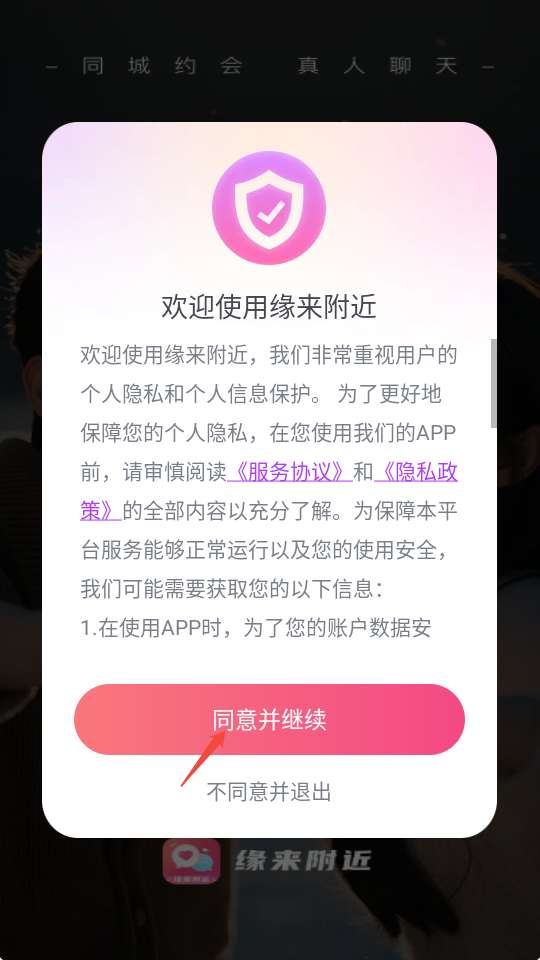The width and height of the screenshot is (540, 960).
Task: Choose 不同意并退出 to decline
Action: click(x=269, y=792)
